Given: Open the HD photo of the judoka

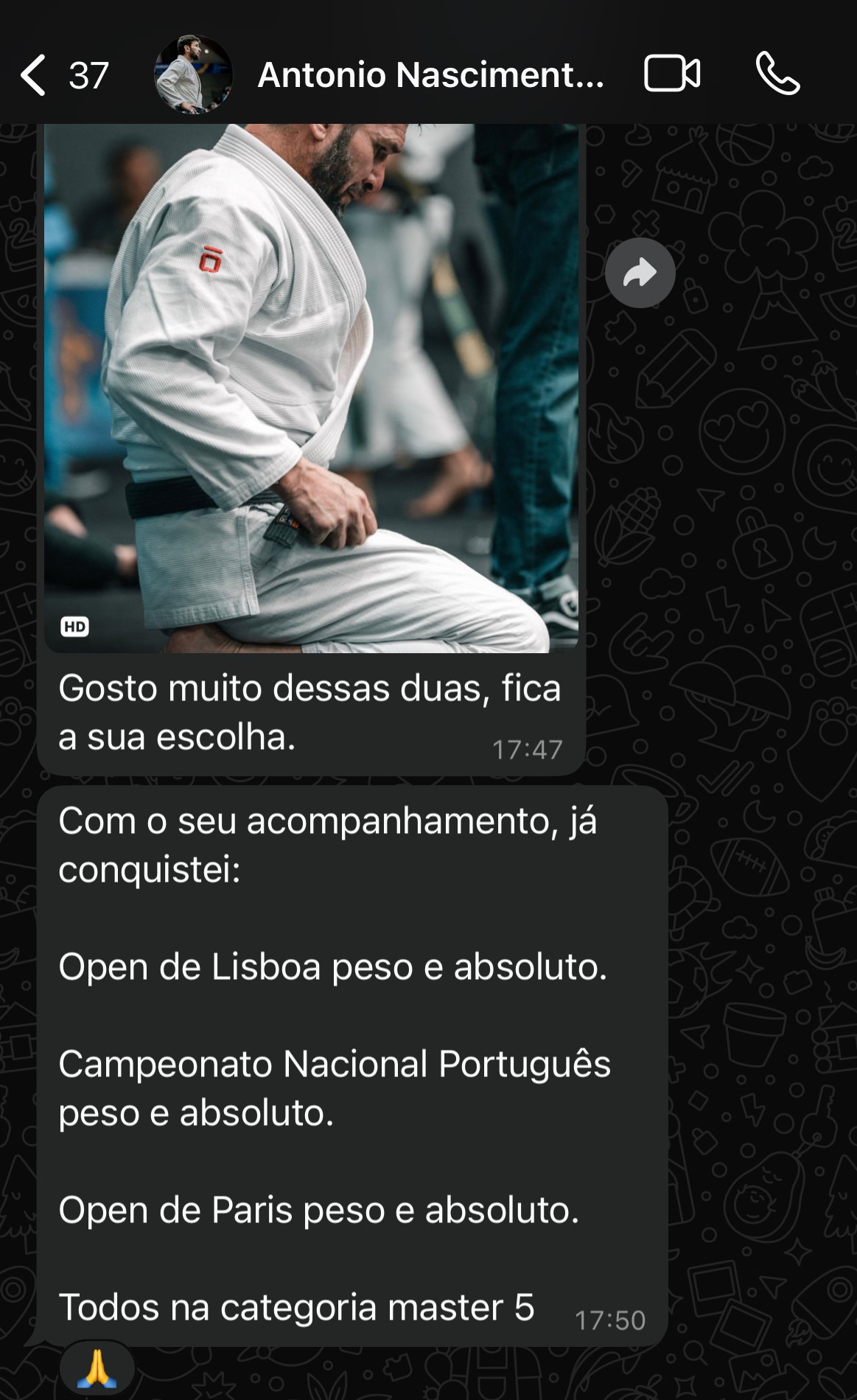Looking at the screenshot, I should 311,388.
